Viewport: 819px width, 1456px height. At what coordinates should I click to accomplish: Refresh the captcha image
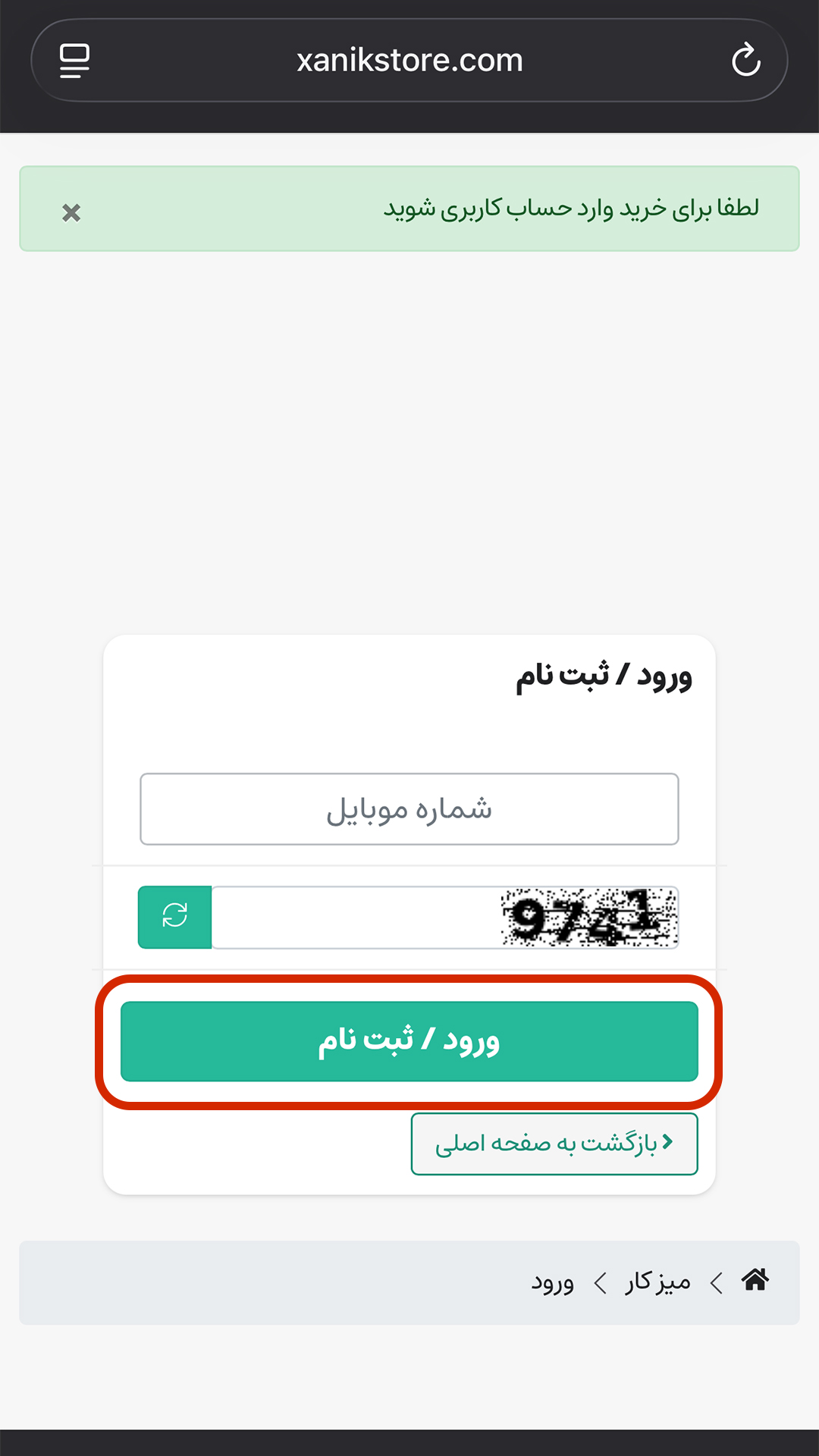click(175, 916)
